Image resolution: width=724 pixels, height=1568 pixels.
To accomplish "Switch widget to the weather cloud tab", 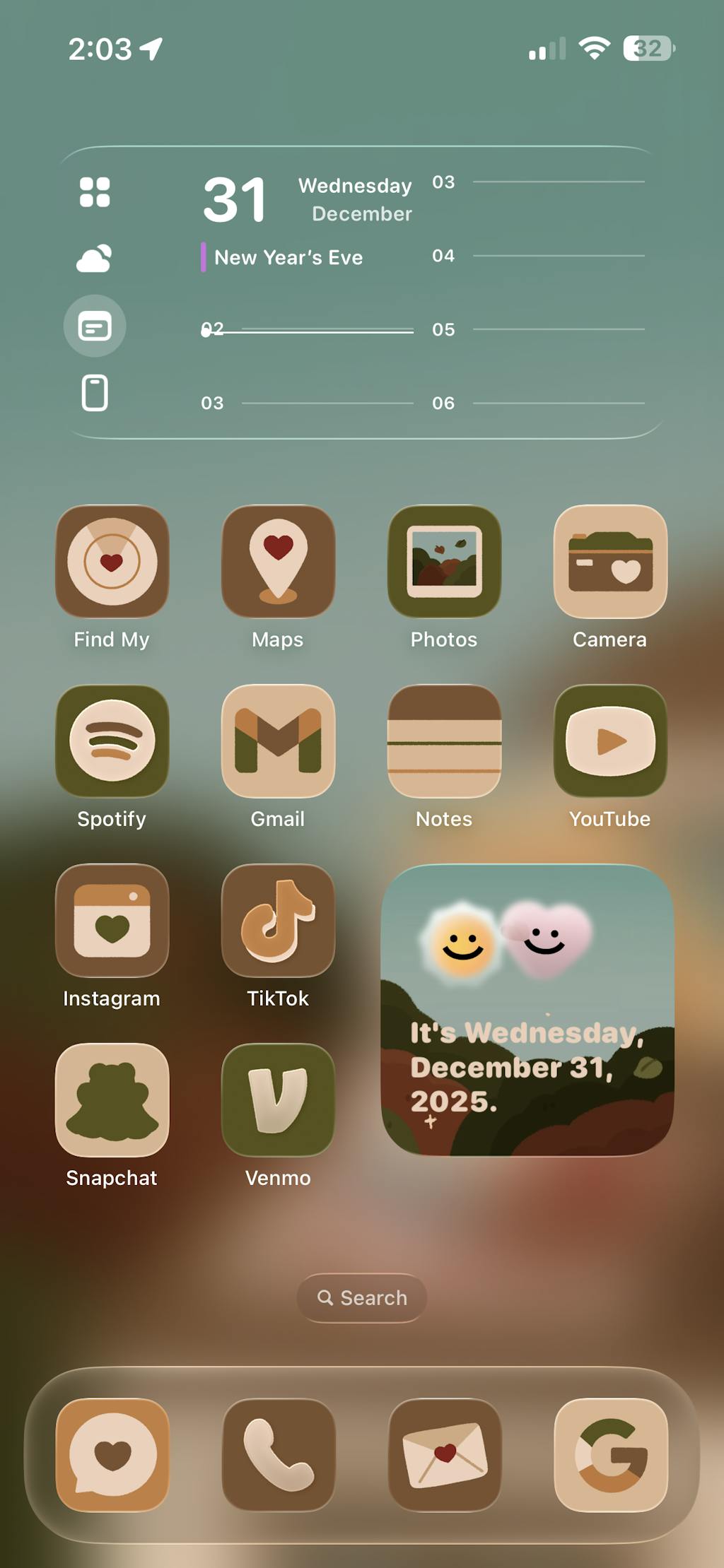I will [95, 259].
